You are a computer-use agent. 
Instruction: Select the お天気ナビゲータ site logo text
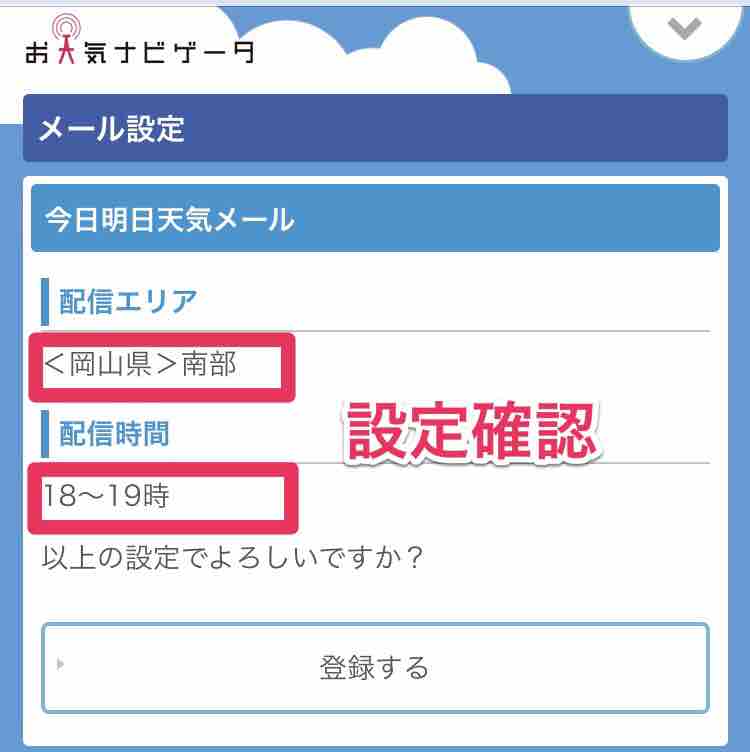[x=140, y=52]
